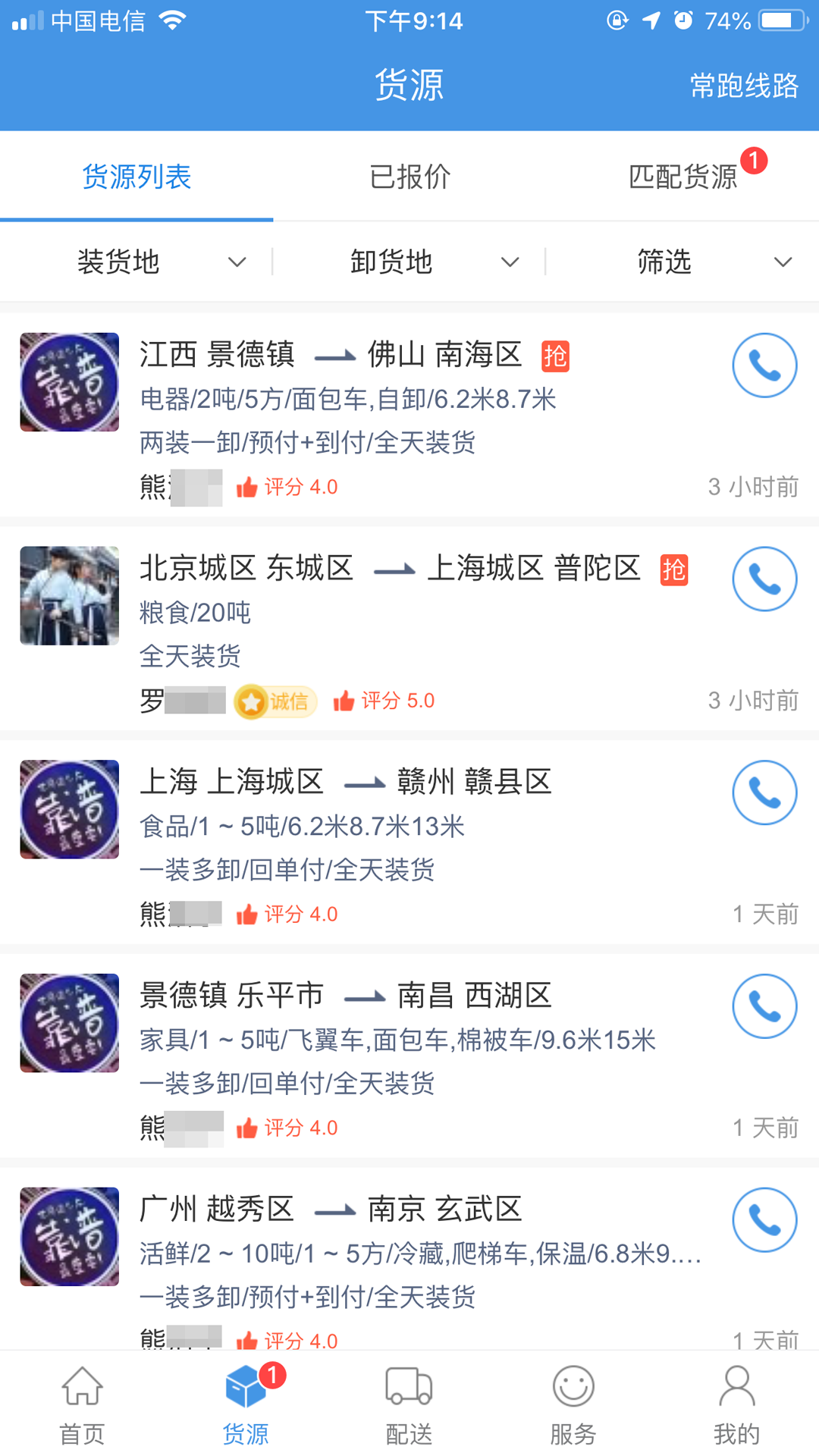
Task: Expand the 装货地 dropdown
Action: tap(161, 262)
